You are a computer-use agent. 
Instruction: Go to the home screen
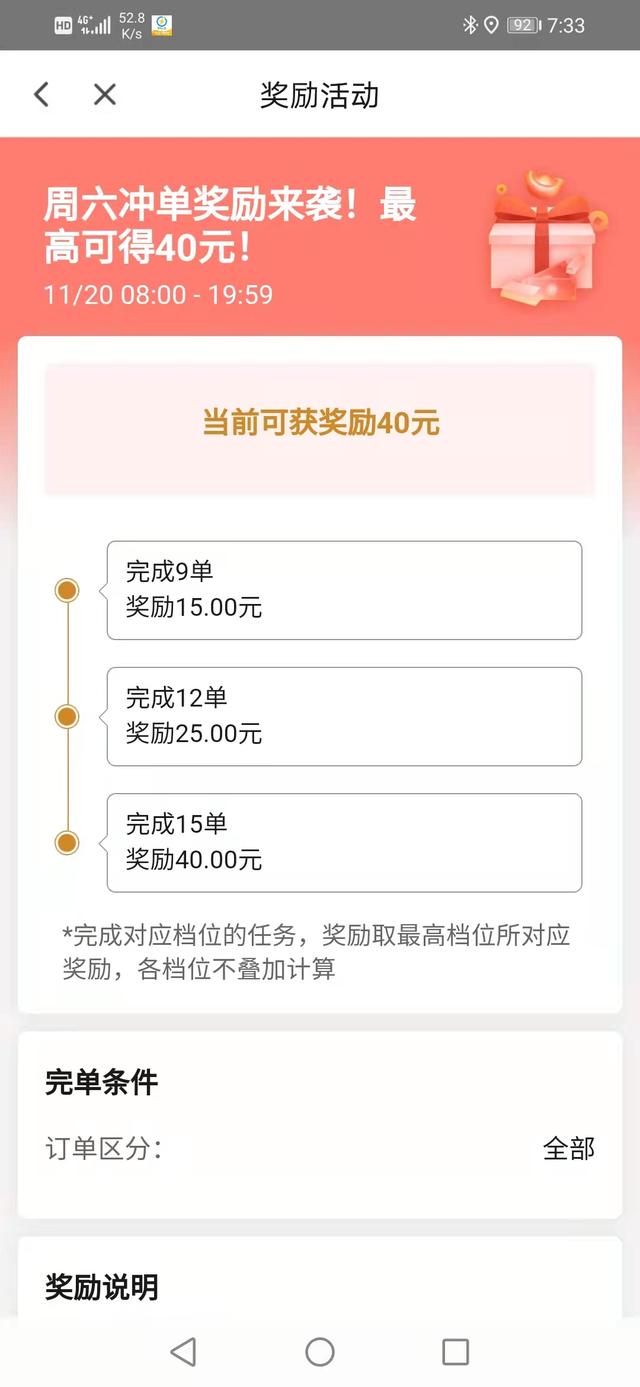coord(320,1352)
